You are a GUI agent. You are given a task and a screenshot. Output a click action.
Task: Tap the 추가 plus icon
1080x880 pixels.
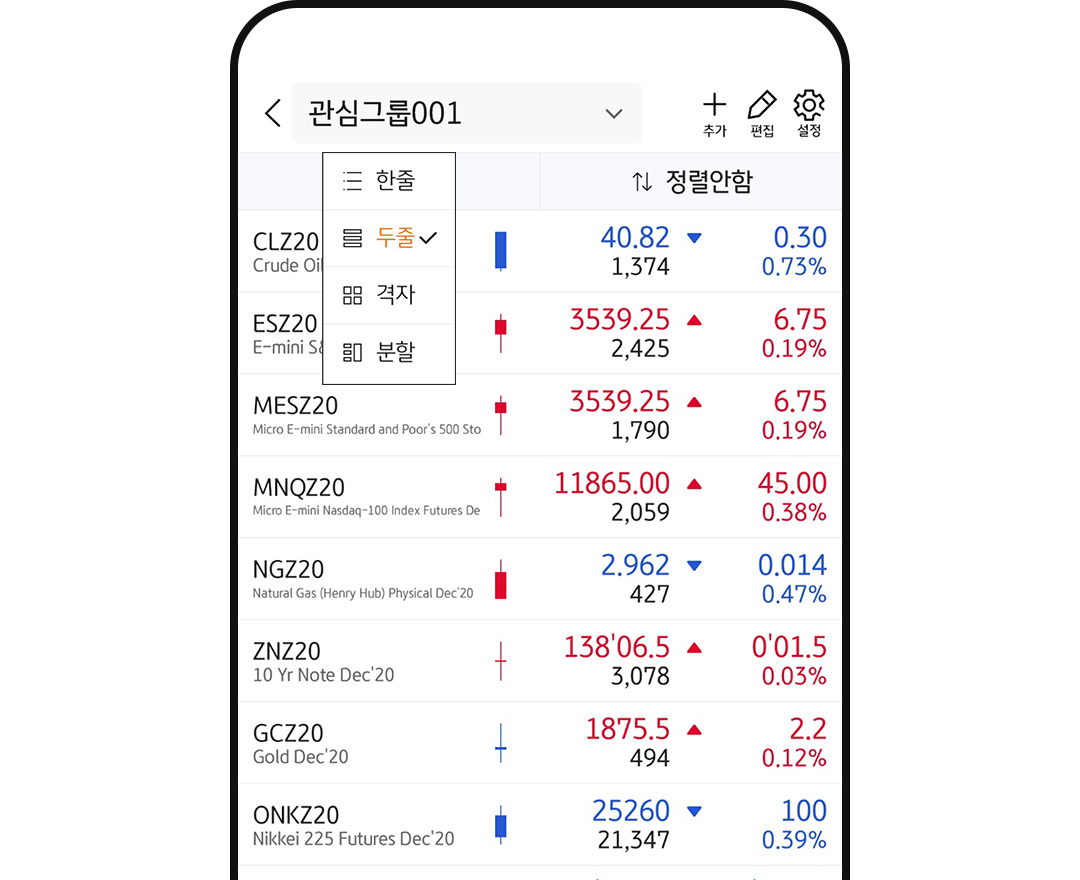(x=714, y=115)
